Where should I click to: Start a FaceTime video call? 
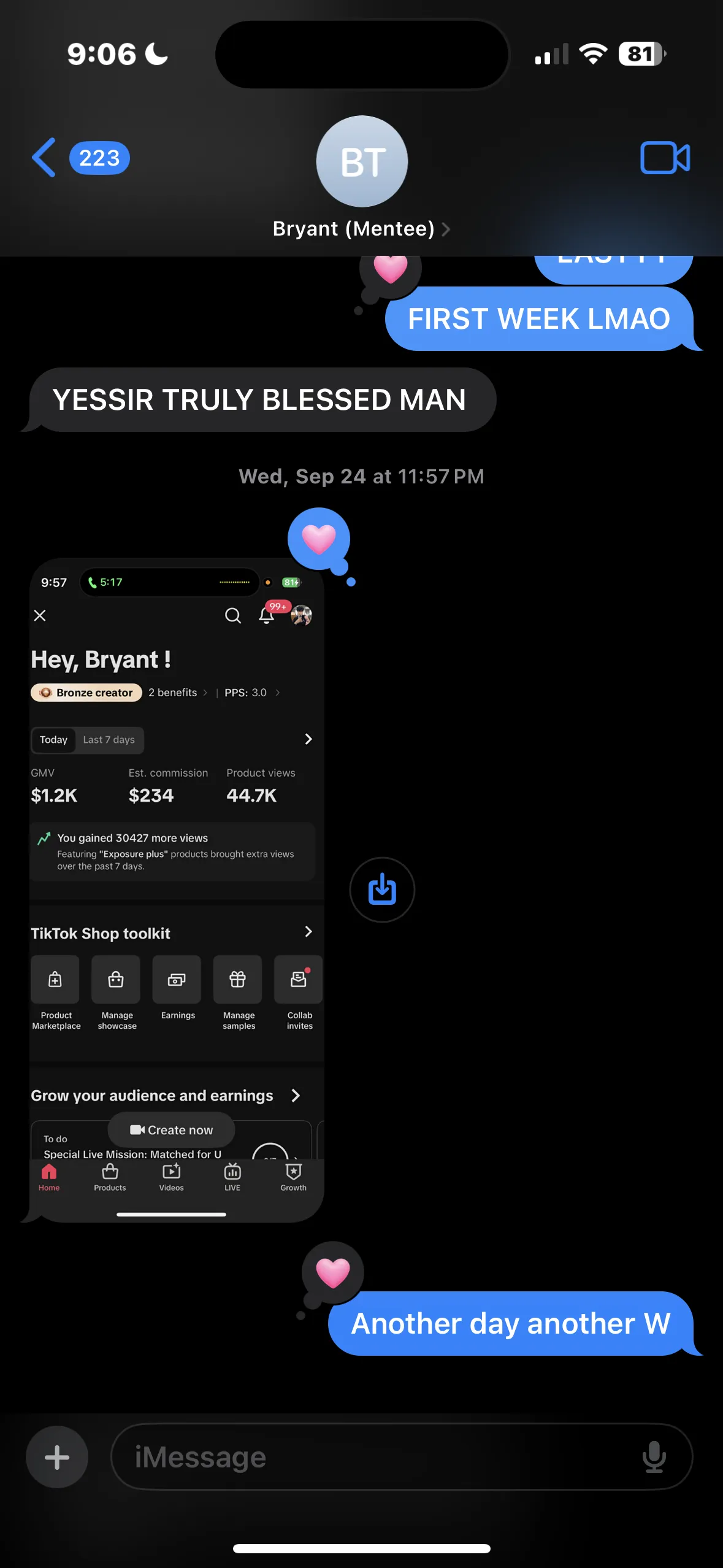(x=665, y=158)
